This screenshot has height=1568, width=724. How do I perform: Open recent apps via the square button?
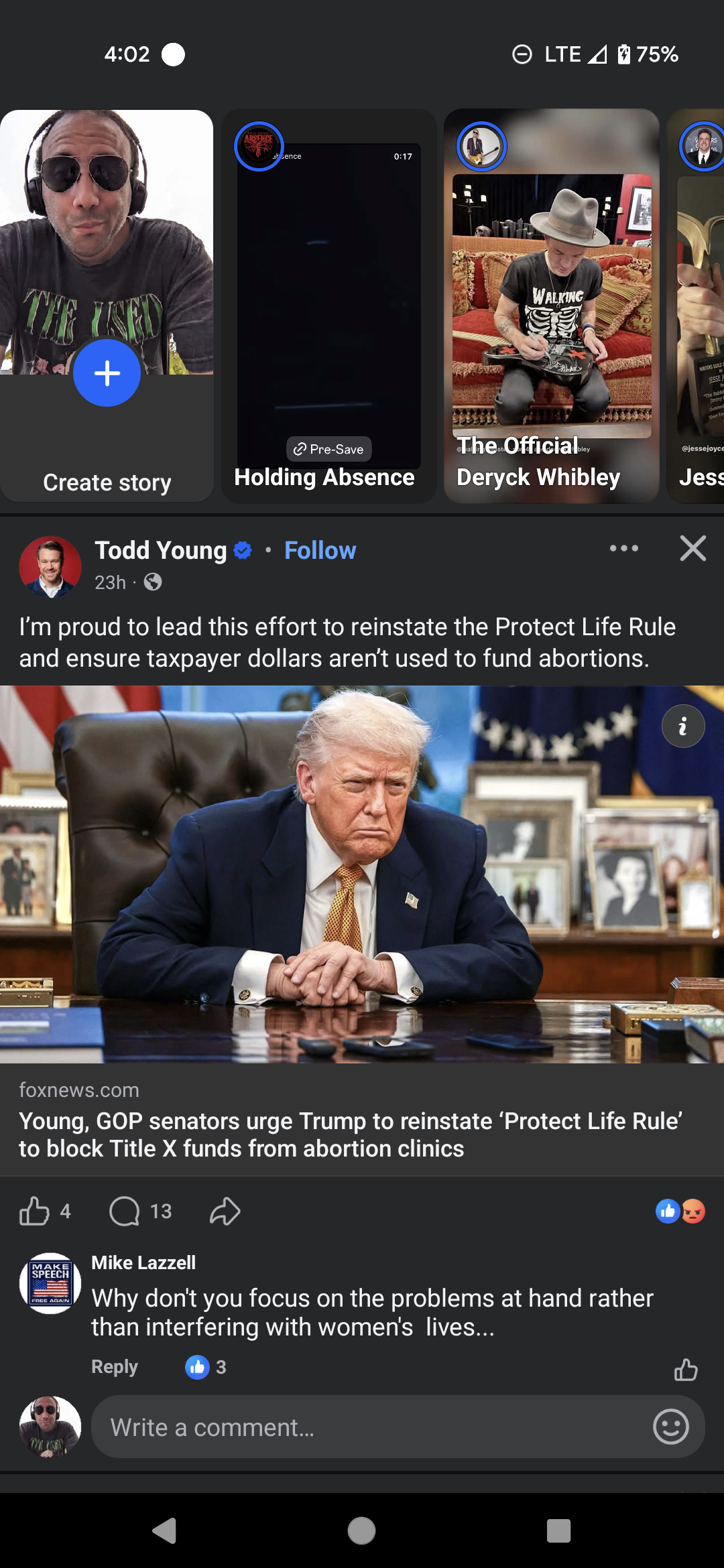(558, 1530)
